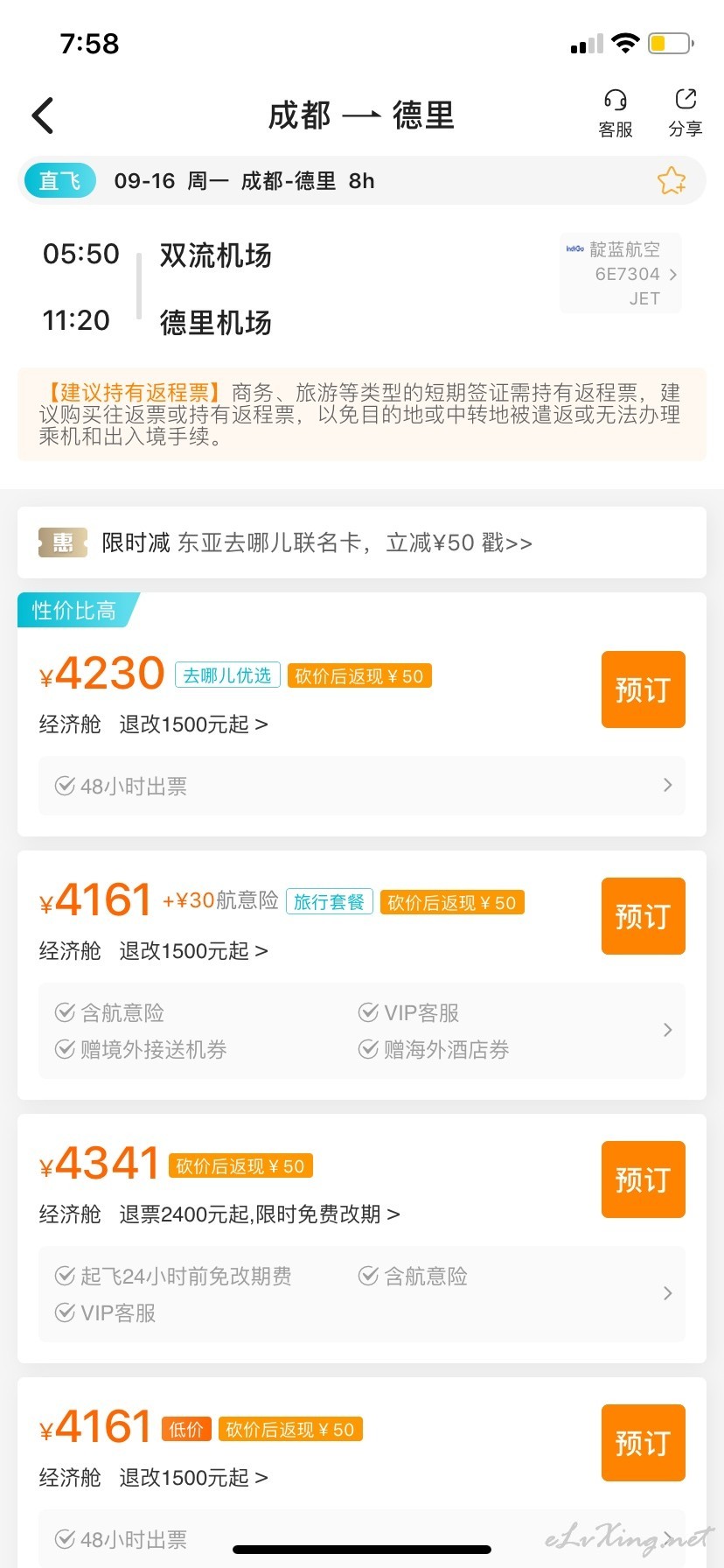Open the 限时减 ¥50 promotion banner
This screenshot has width=724, height=1568.
coord(362,542)
